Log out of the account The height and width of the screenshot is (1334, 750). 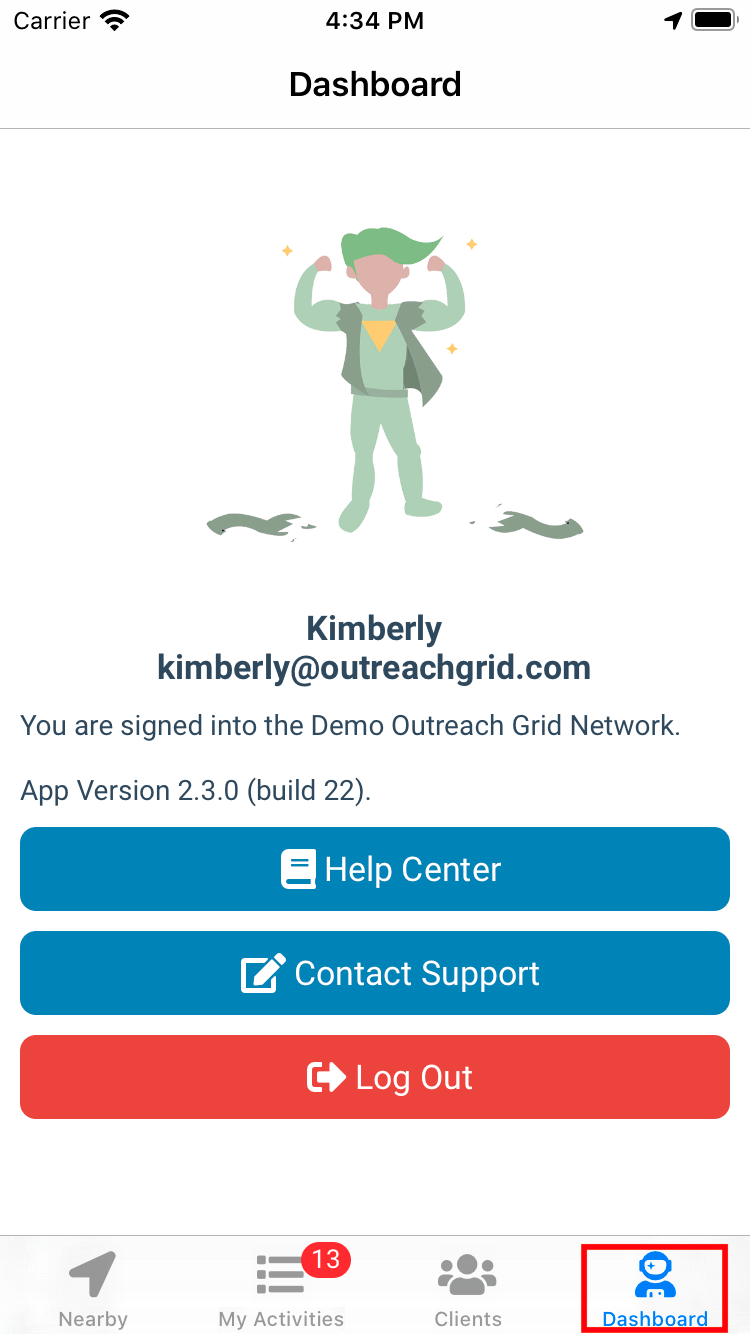pyautogui.click(x=375, y=1077)
